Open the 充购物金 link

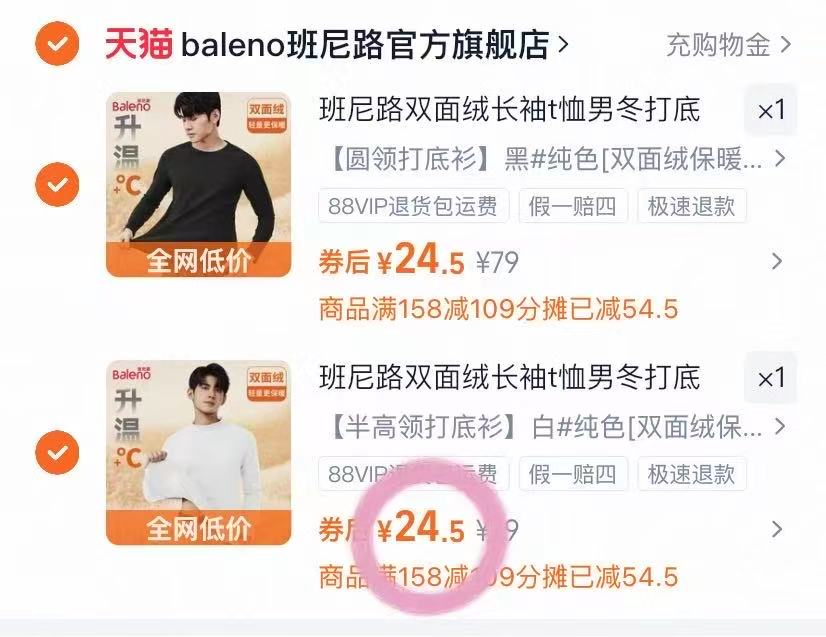[x=728, y=44]
